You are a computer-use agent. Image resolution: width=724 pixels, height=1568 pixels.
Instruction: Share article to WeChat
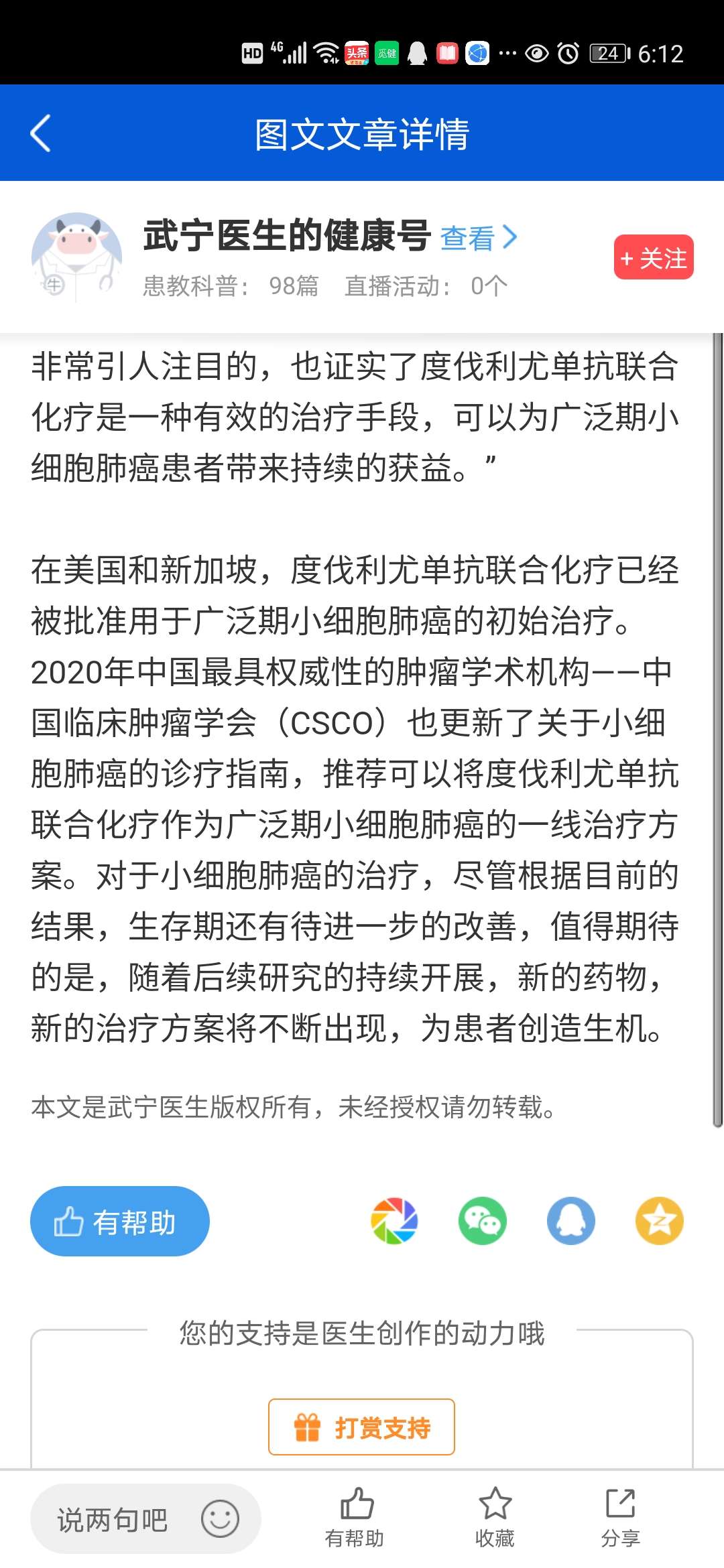pos(482,1221)
